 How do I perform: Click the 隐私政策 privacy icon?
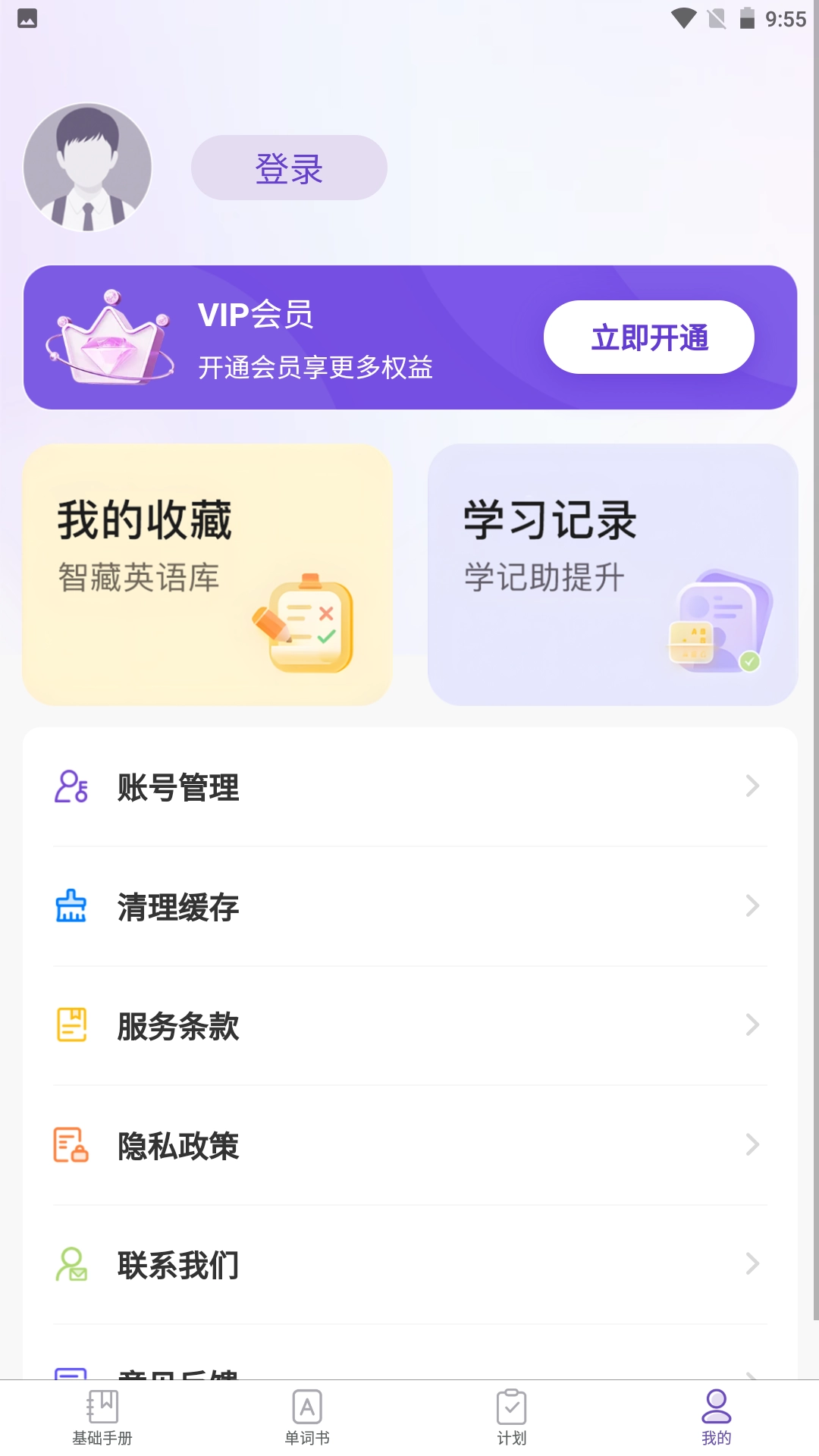(71, 1145)
